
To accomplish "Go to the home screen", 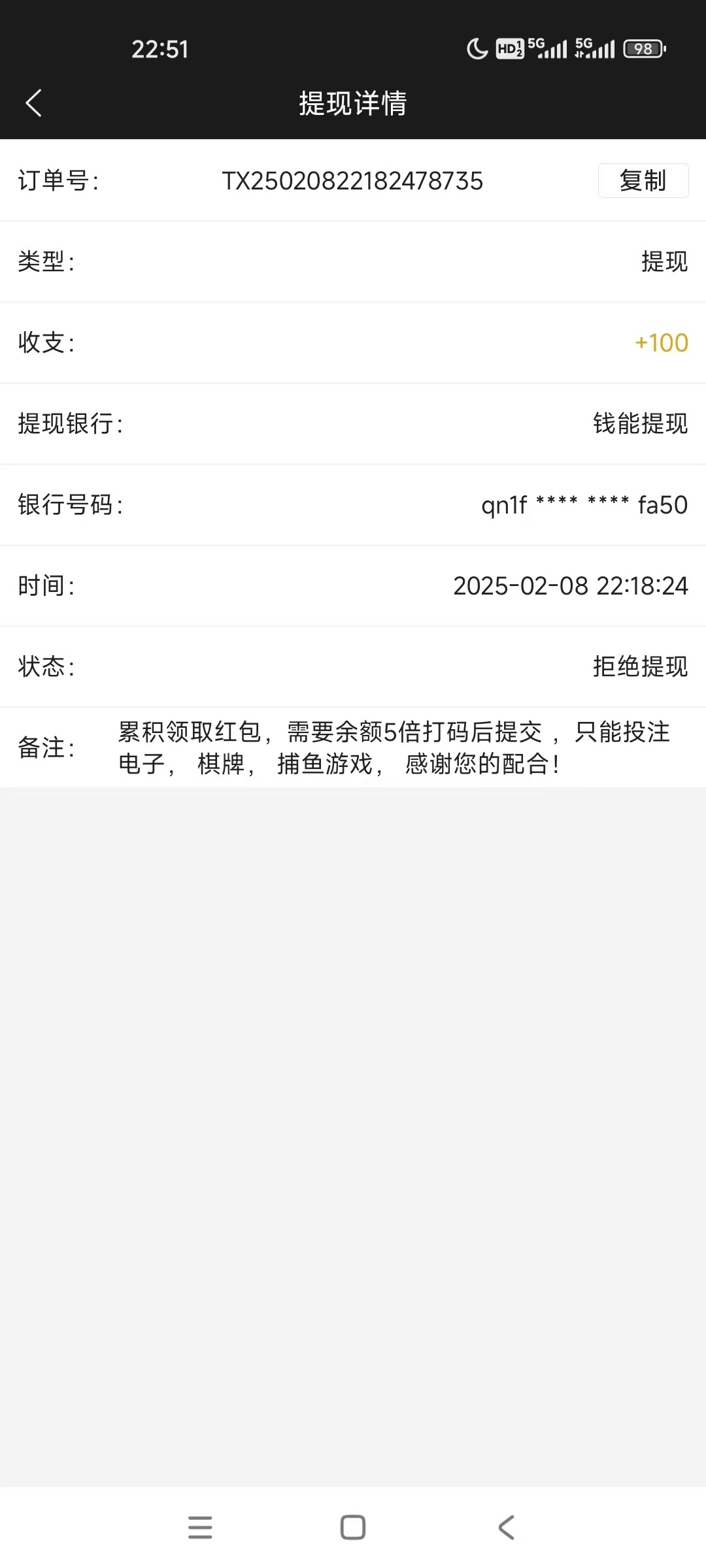I will tap(353, 1527).
